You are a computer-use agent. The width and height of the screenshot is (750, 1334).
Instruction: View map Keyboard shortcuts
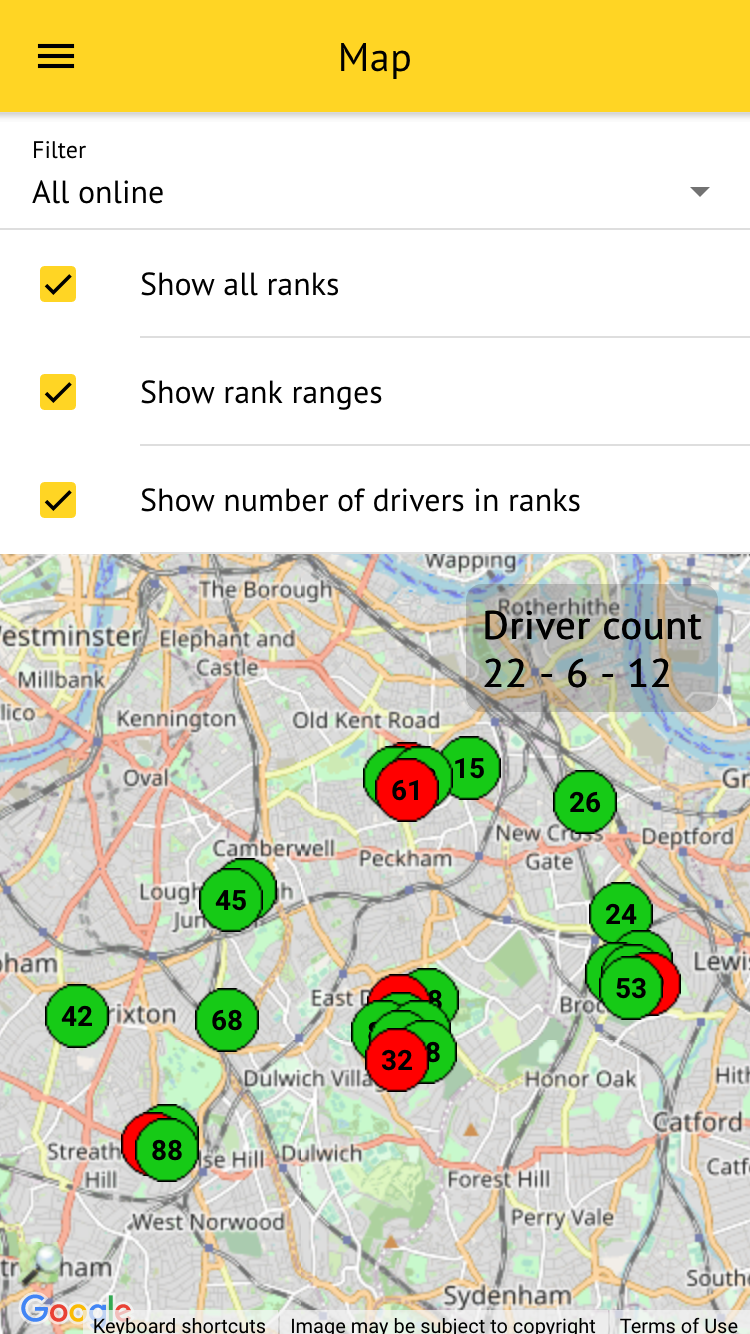pyautogui.click(x=180, y=1325)
